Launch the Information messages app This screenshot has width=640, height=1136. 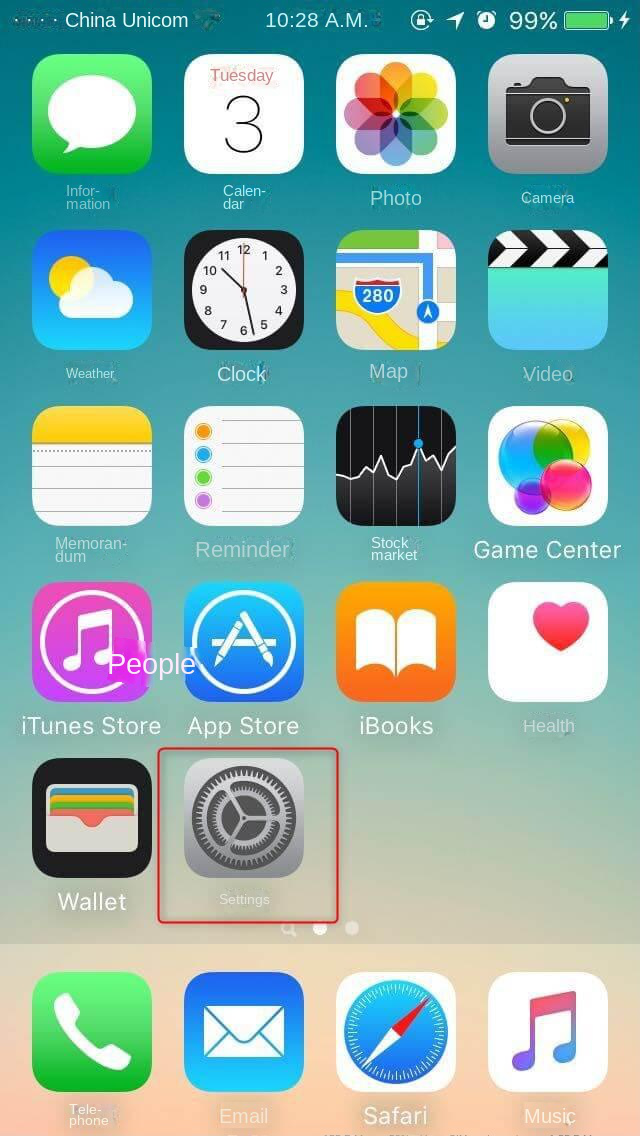click(x=92, y=114)
